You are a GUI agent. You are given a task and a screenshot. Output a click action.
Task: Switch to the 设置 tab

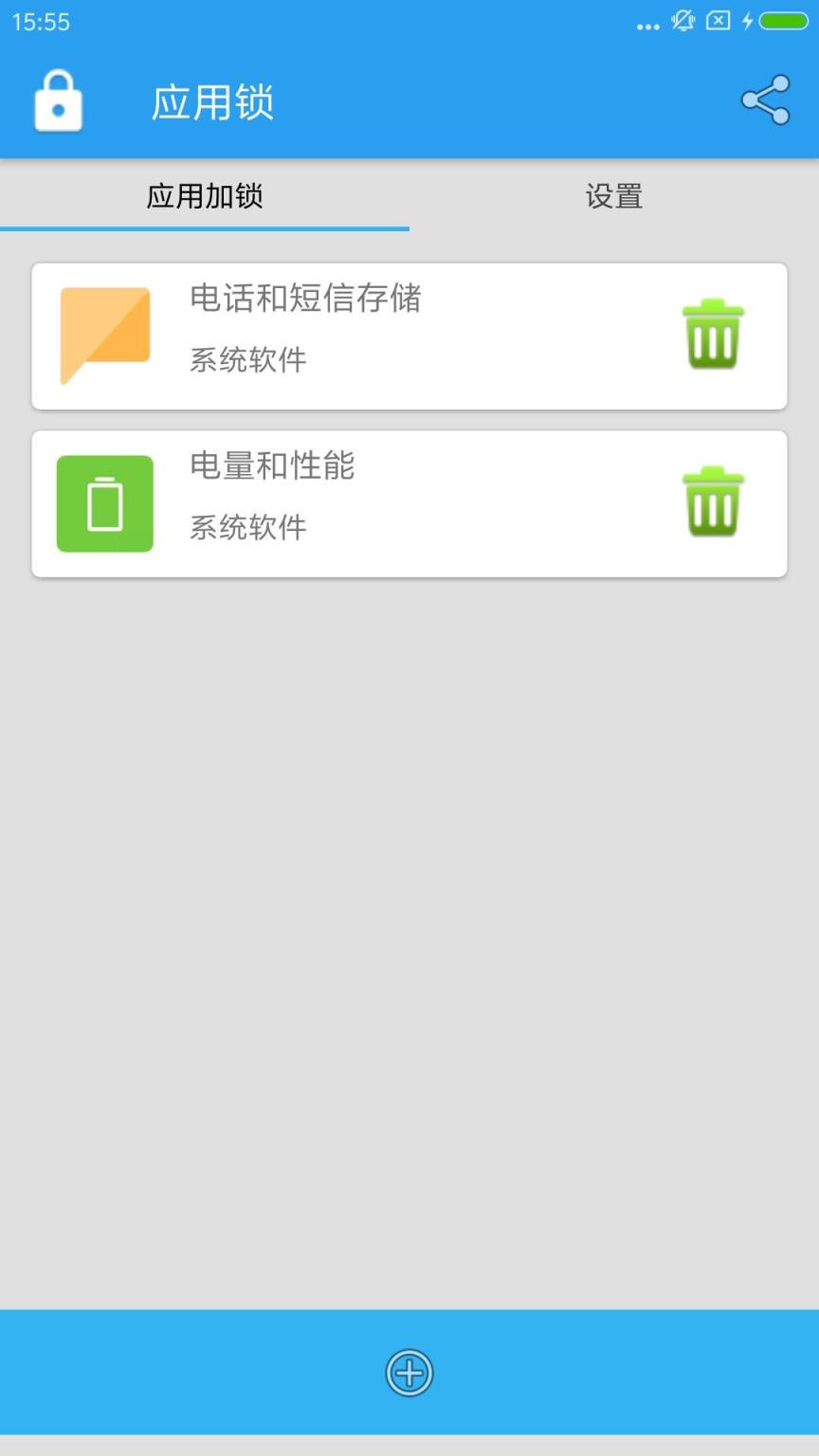(x=613, y=196)
